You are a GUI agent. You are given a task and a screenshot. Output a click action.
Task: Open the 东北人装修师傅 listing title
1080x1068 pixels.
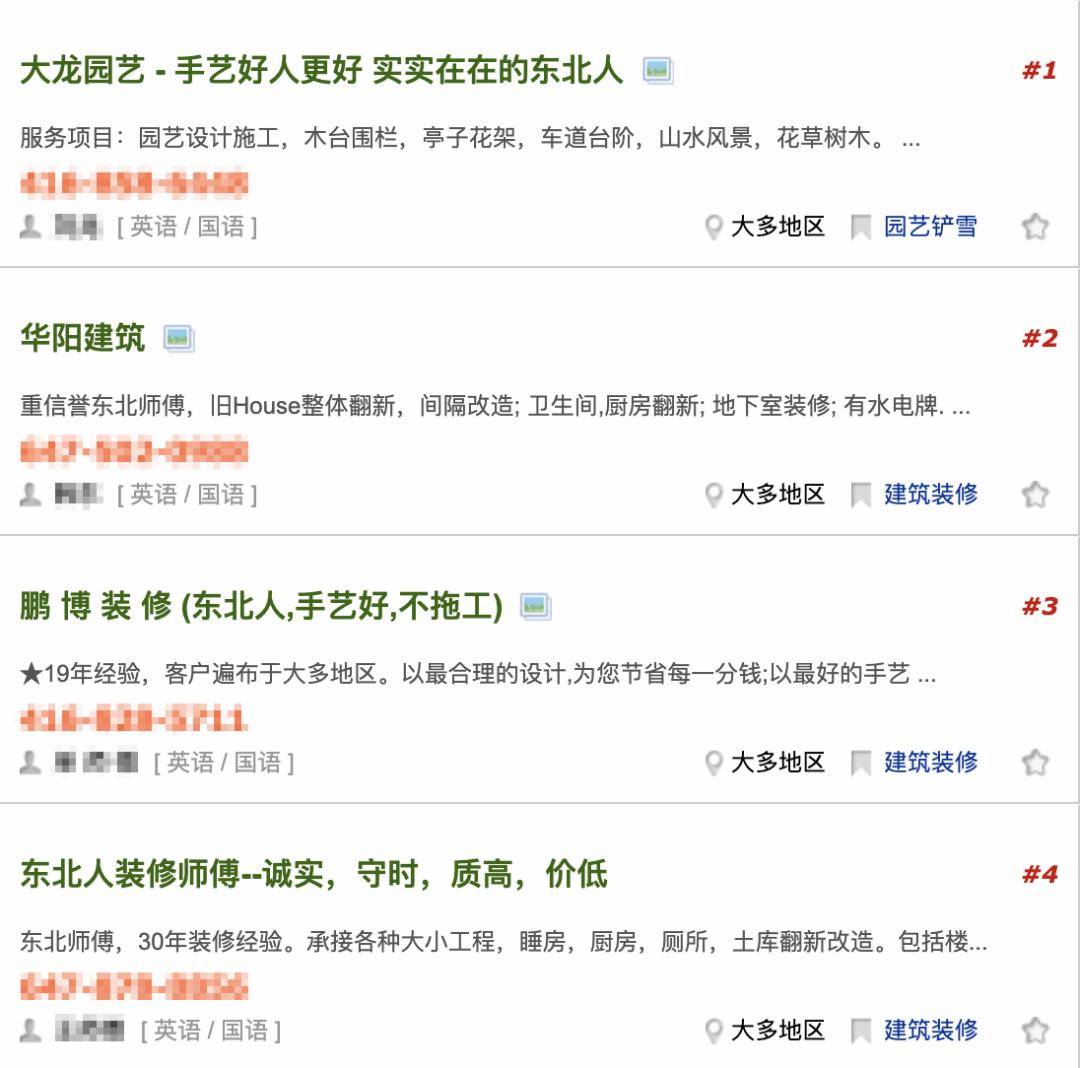tap(313, 874)
